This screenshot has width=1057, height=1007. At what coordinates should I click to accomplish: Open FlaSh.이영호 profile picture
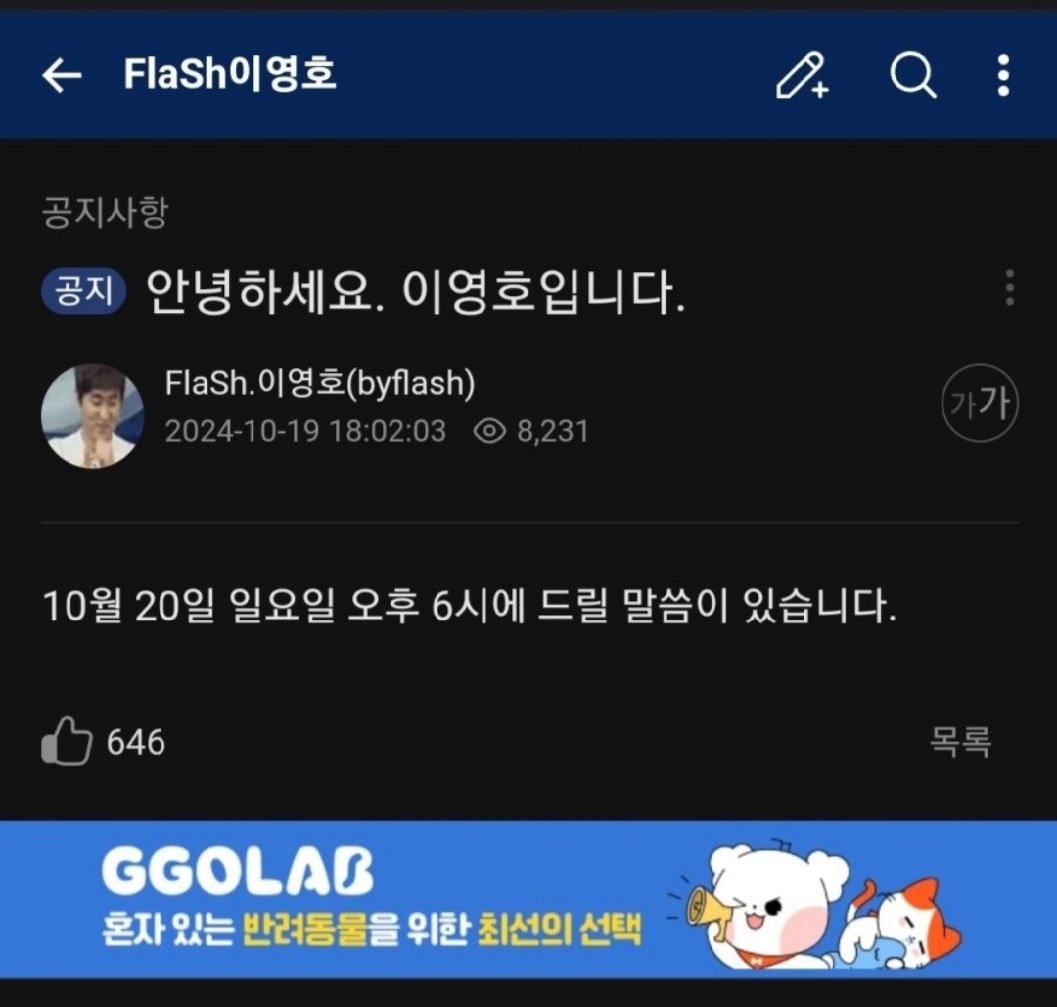(92, 415)
